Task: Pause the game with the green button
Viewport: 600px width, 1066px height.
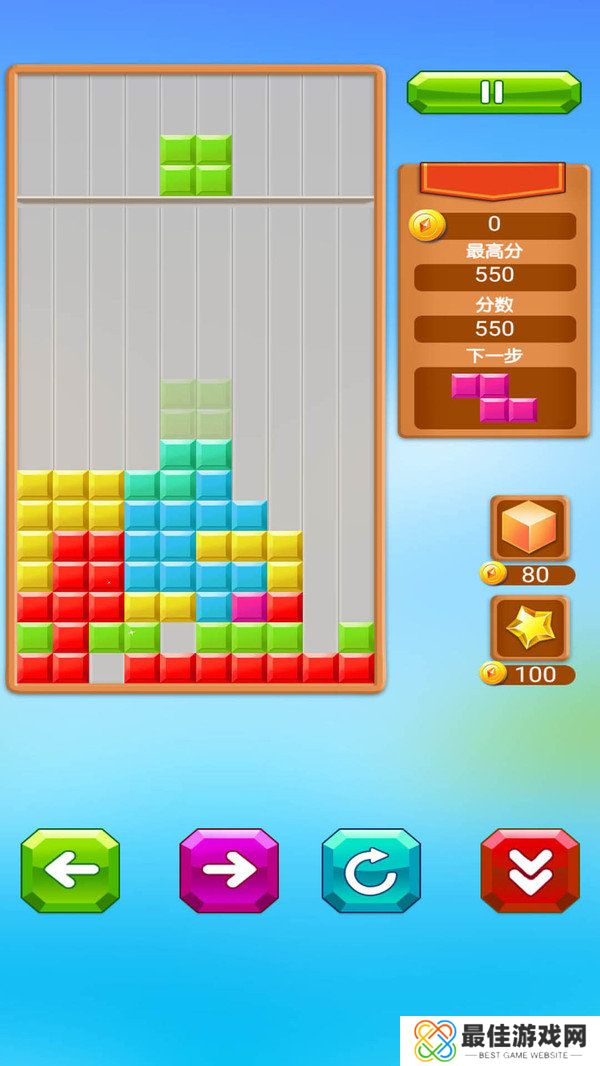Action: (x=493, y=92)
